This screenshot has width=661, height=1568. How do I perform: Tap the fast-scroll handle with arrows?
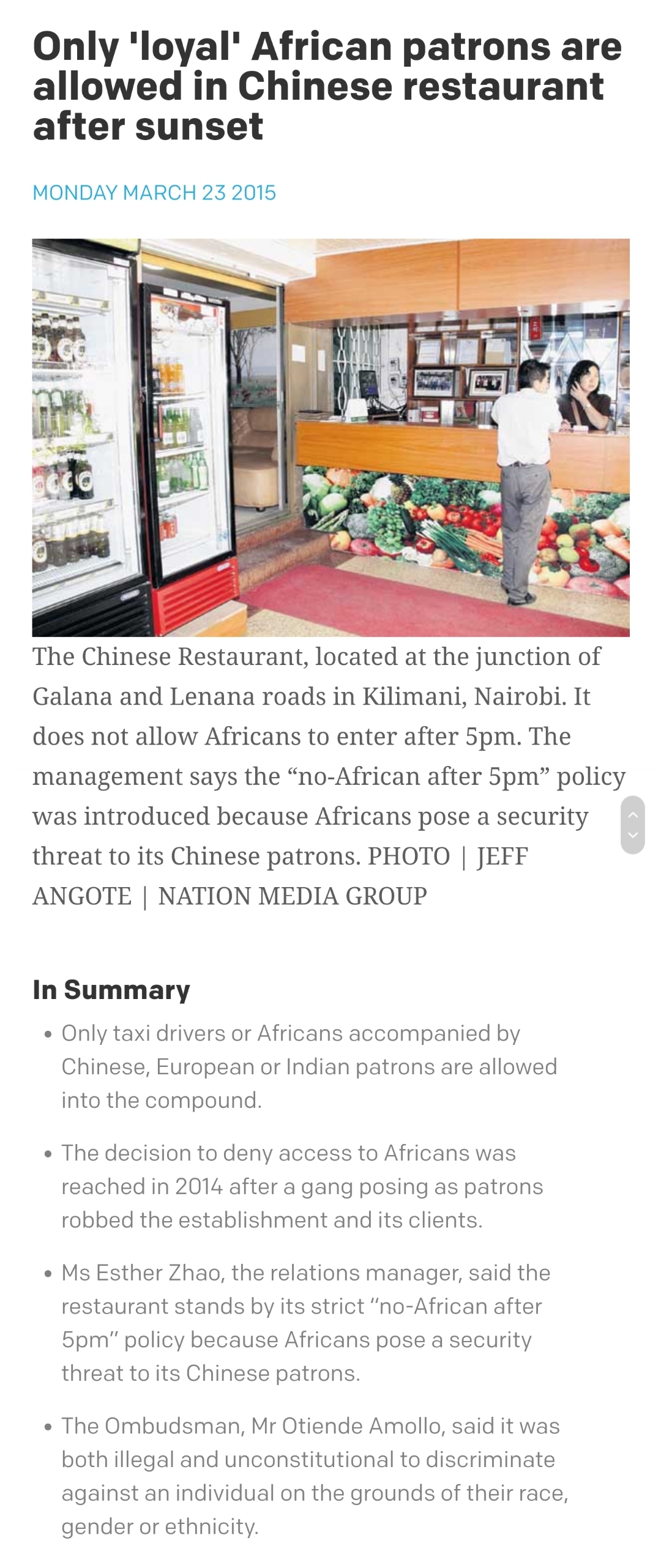(x=633, y=825)
